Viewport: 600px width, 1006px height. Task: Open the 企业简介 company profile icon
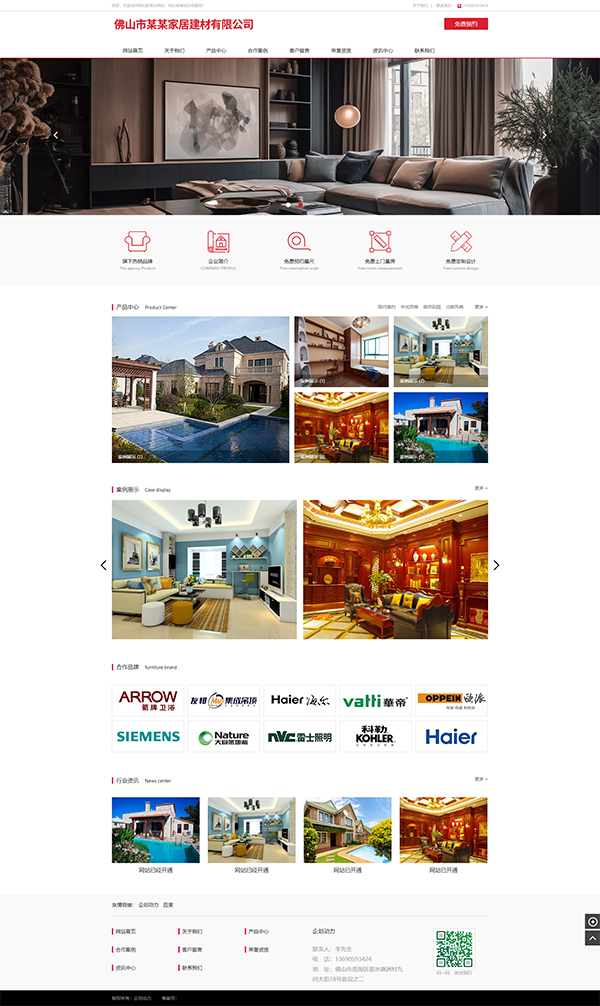(218, 242)
